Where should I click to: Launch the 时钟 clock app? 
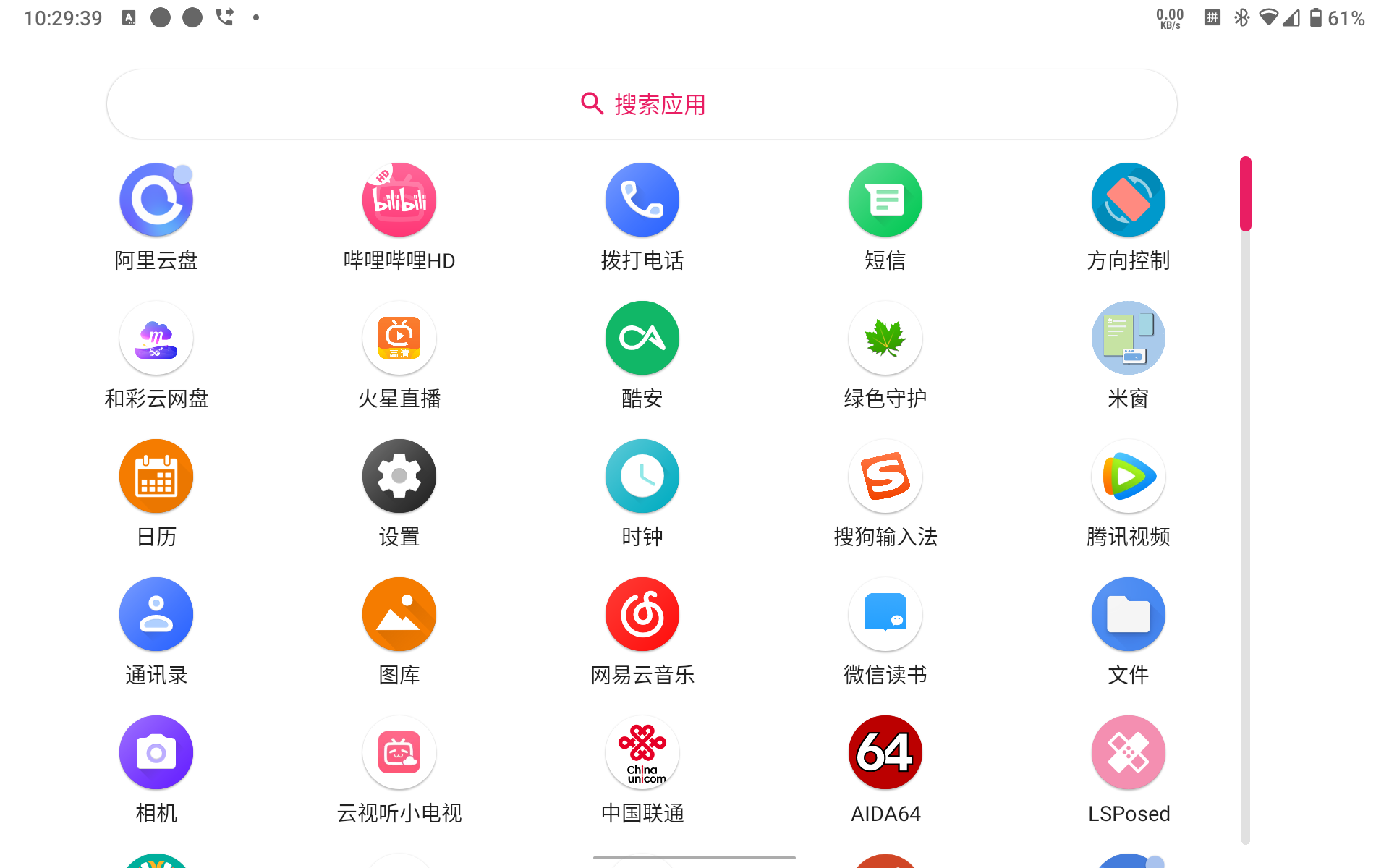[642, 477]
